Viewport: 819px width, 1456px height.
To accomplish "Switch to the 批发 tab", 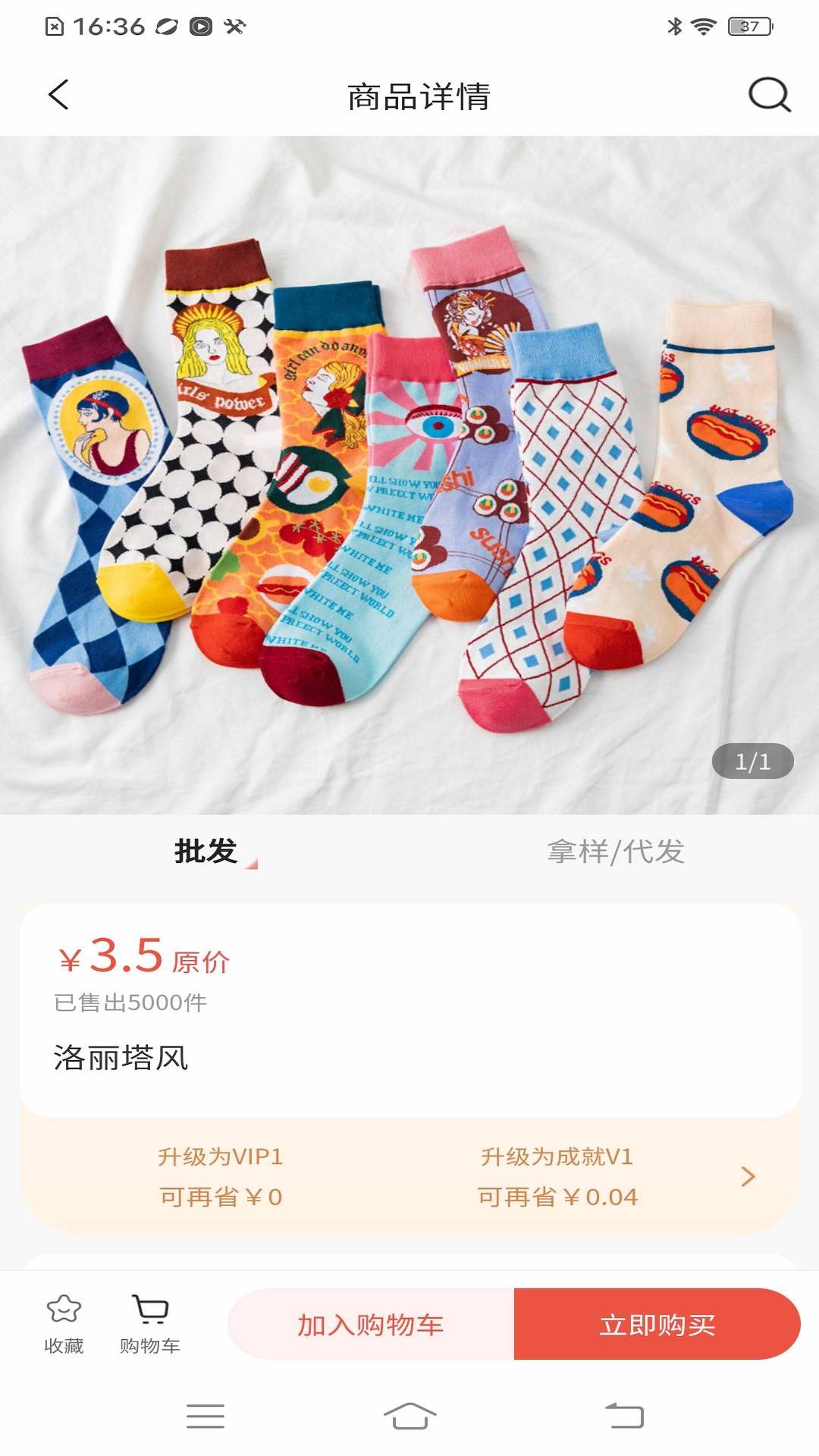I will coord(206,852).
